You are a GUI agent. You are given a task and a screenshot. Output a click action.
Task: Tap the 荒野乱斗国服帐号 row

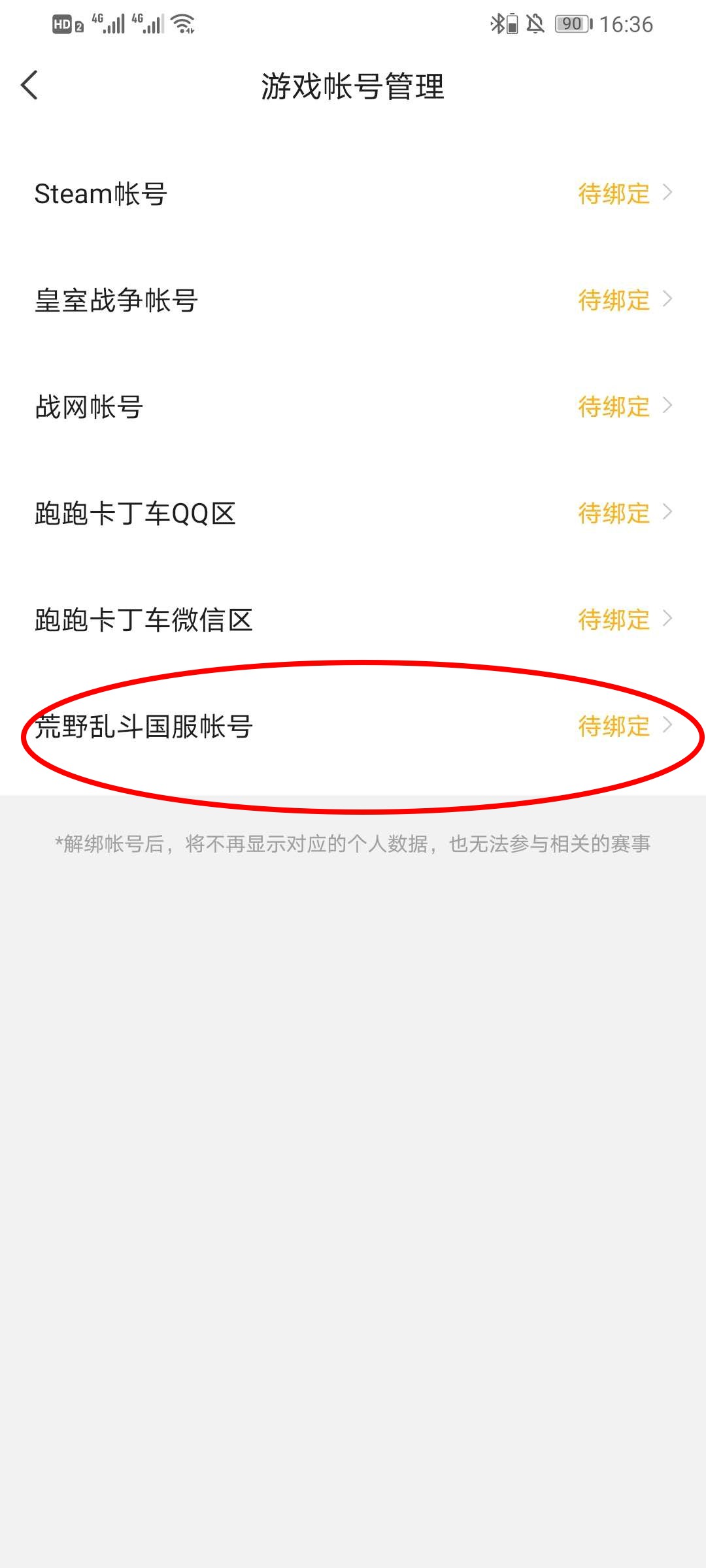coord(353,727)
